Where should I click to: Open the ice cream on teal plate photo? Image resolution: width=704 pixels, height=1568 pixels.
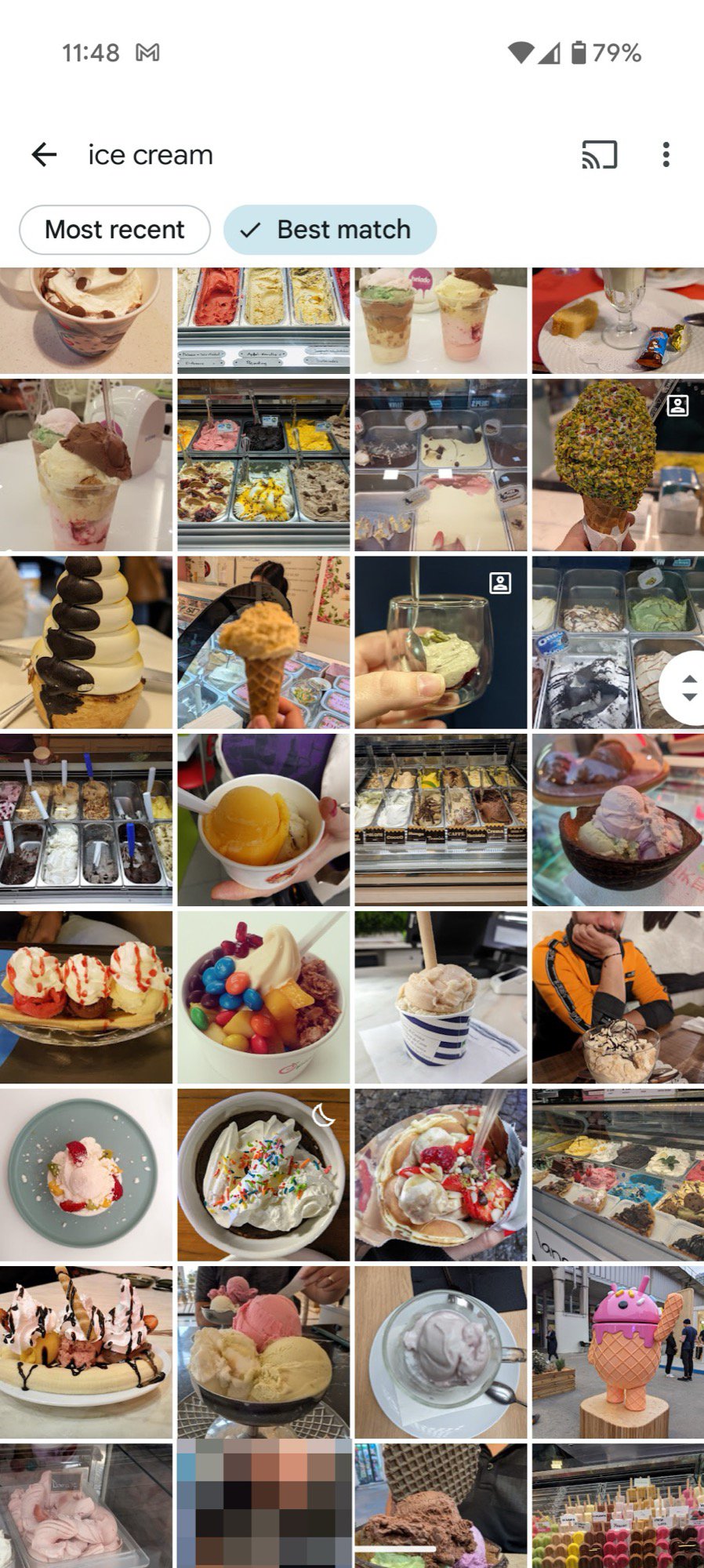[x=85, y=1174]
